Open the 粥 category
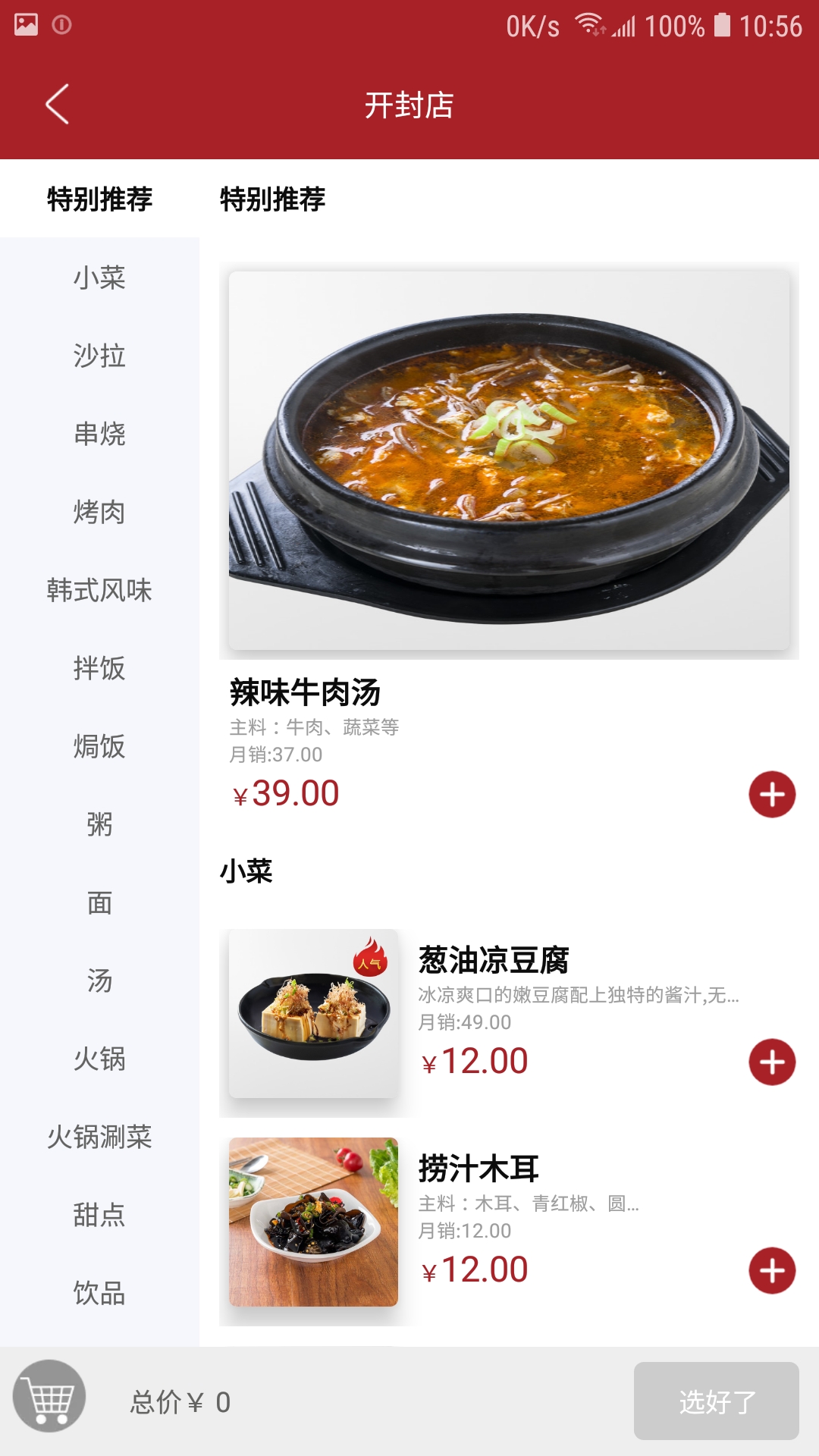The height and width of the screenshot is (1456, 819). coord(99,824)
